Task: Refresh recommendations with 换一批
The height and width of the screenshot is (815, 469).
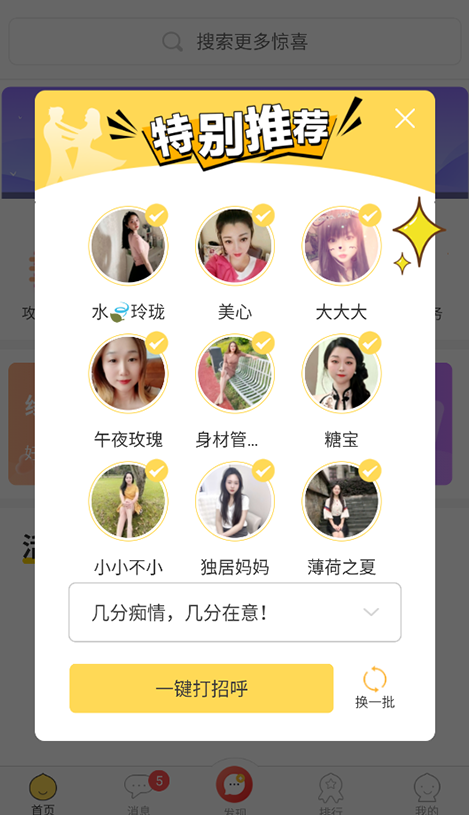Action: pyautogui.click(x=375, y=688)
